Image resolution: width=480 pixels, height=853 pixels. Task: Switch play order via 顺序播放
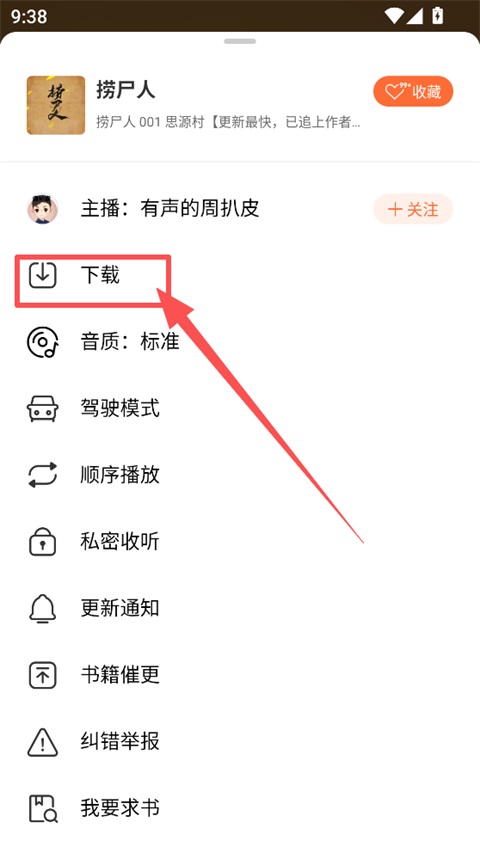pyautogui.click(x=240, y=475)
